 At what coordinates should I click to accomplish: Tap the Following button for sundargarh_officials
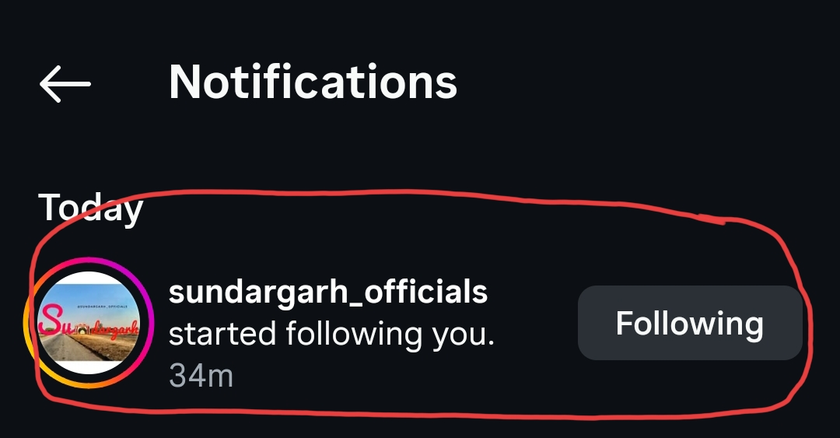(x=690, y=323)
